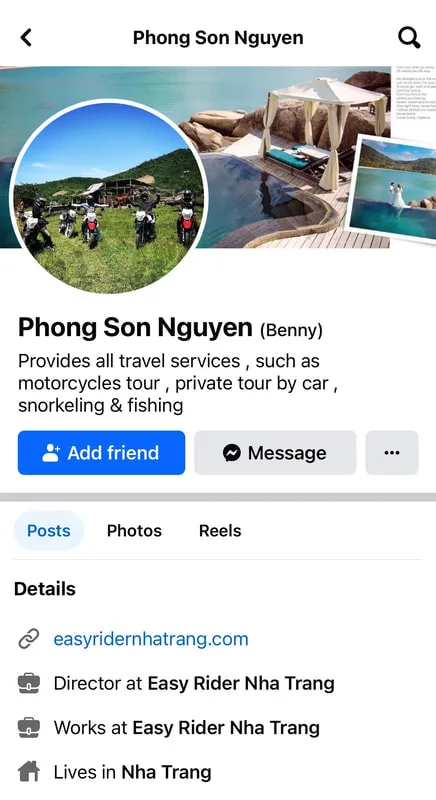View the circular profile picture
The height and width of the screenshot is (800, 436).
click(x=108, y=198)
